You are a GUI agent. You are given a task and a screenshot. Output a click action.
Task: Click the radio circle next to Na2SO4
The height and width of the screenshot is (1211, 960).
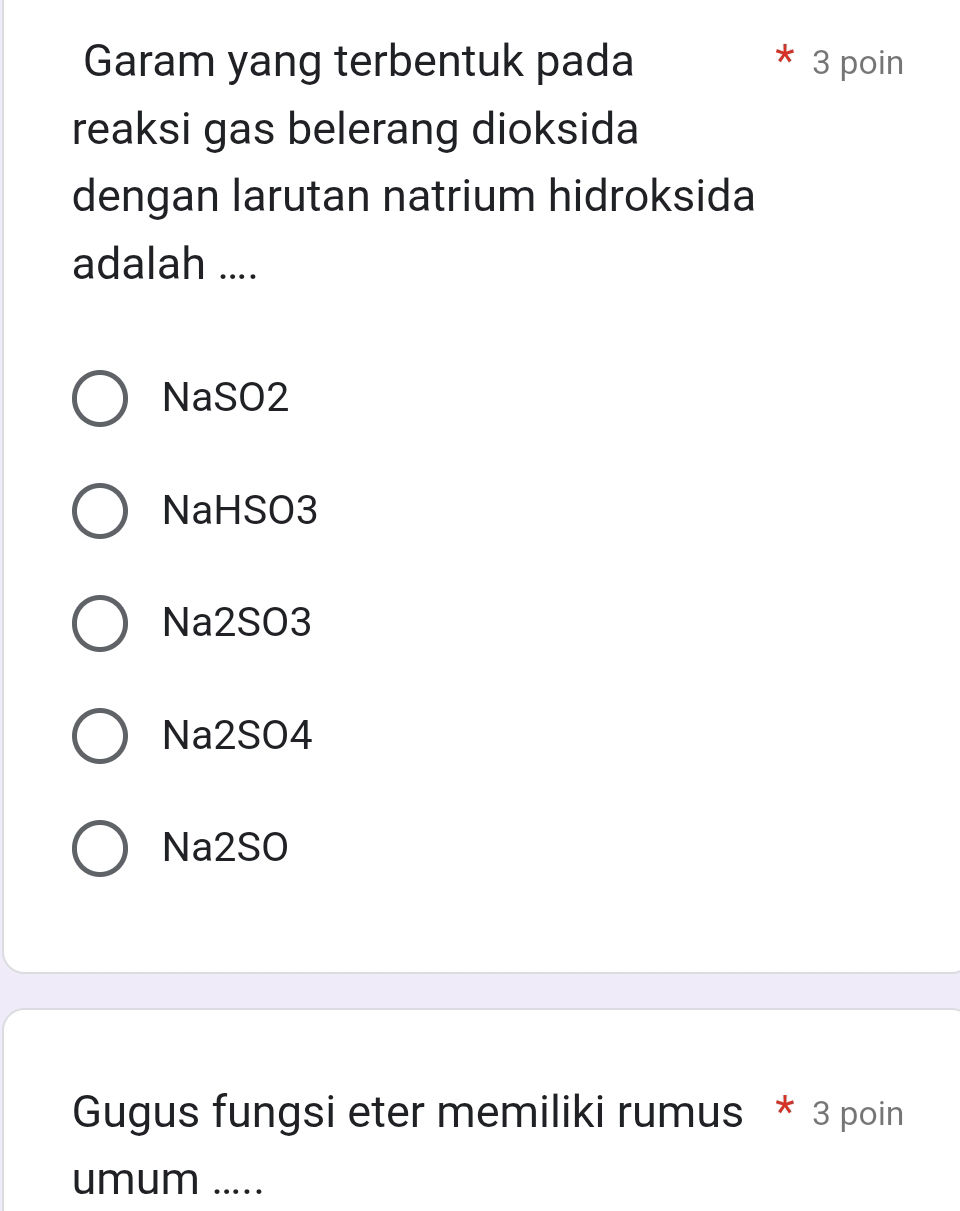(x=100, y=736)
